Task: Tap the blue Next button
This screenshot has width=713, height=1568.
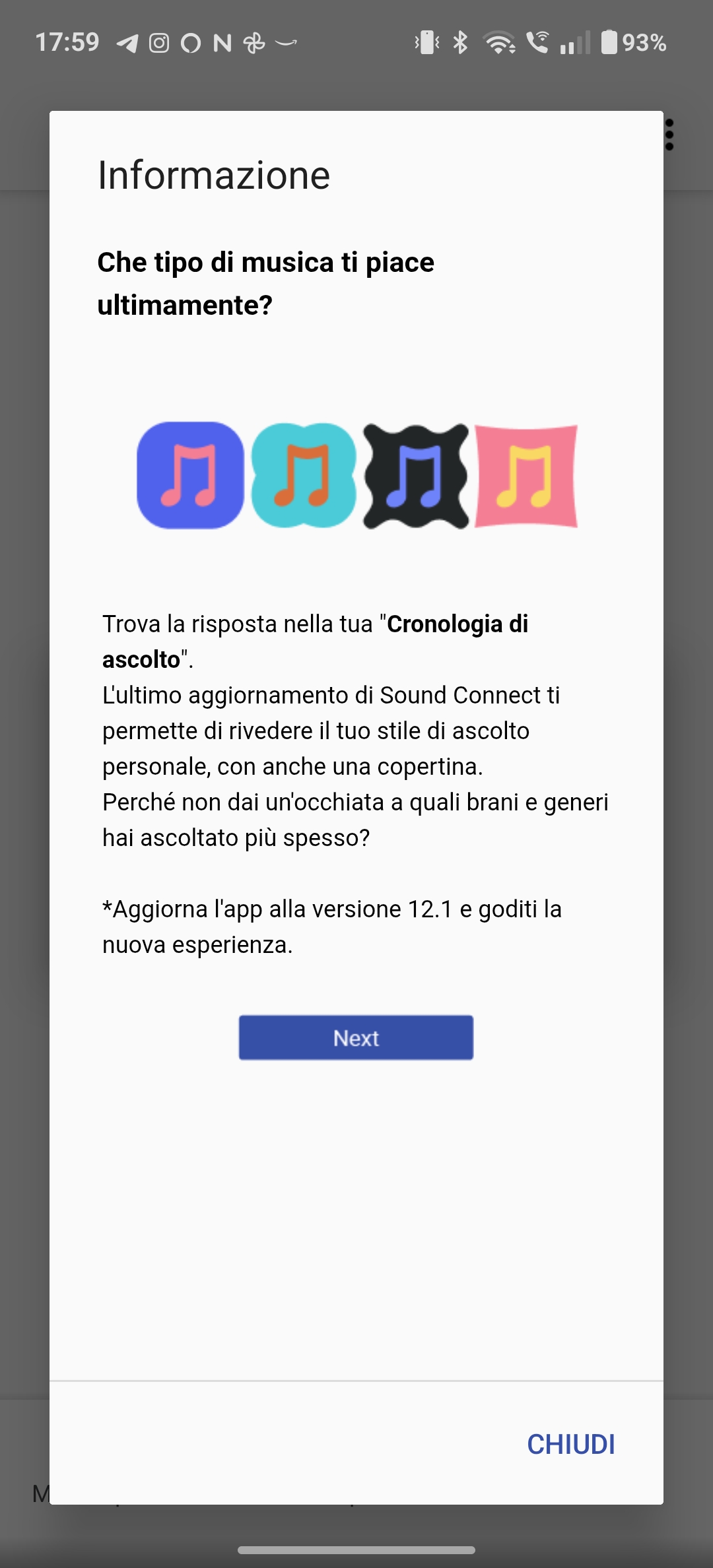Action: pyautogui.click(x=356, y=1037)
